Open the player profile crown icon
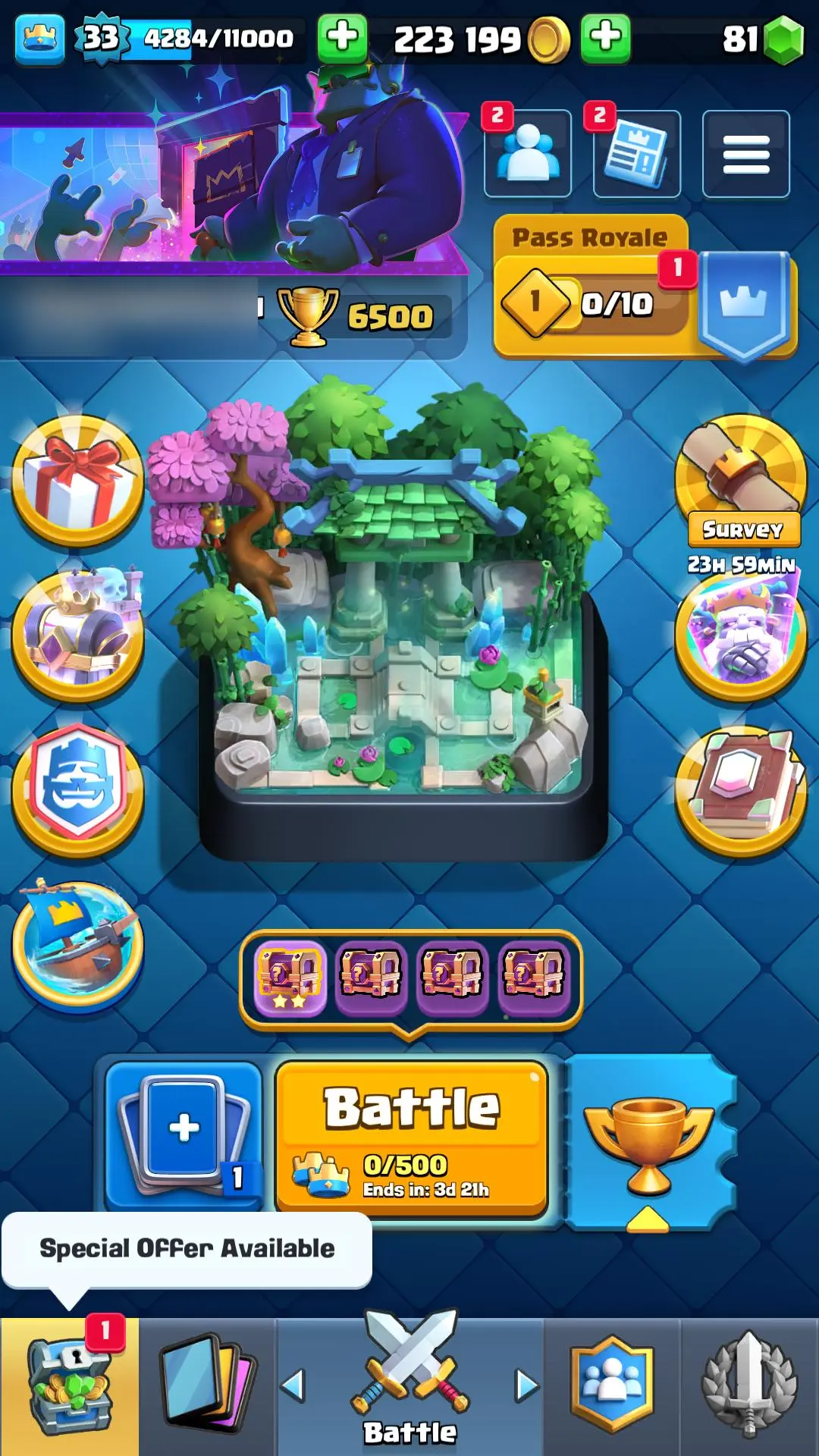819x1456 pixels. point(39,38)
